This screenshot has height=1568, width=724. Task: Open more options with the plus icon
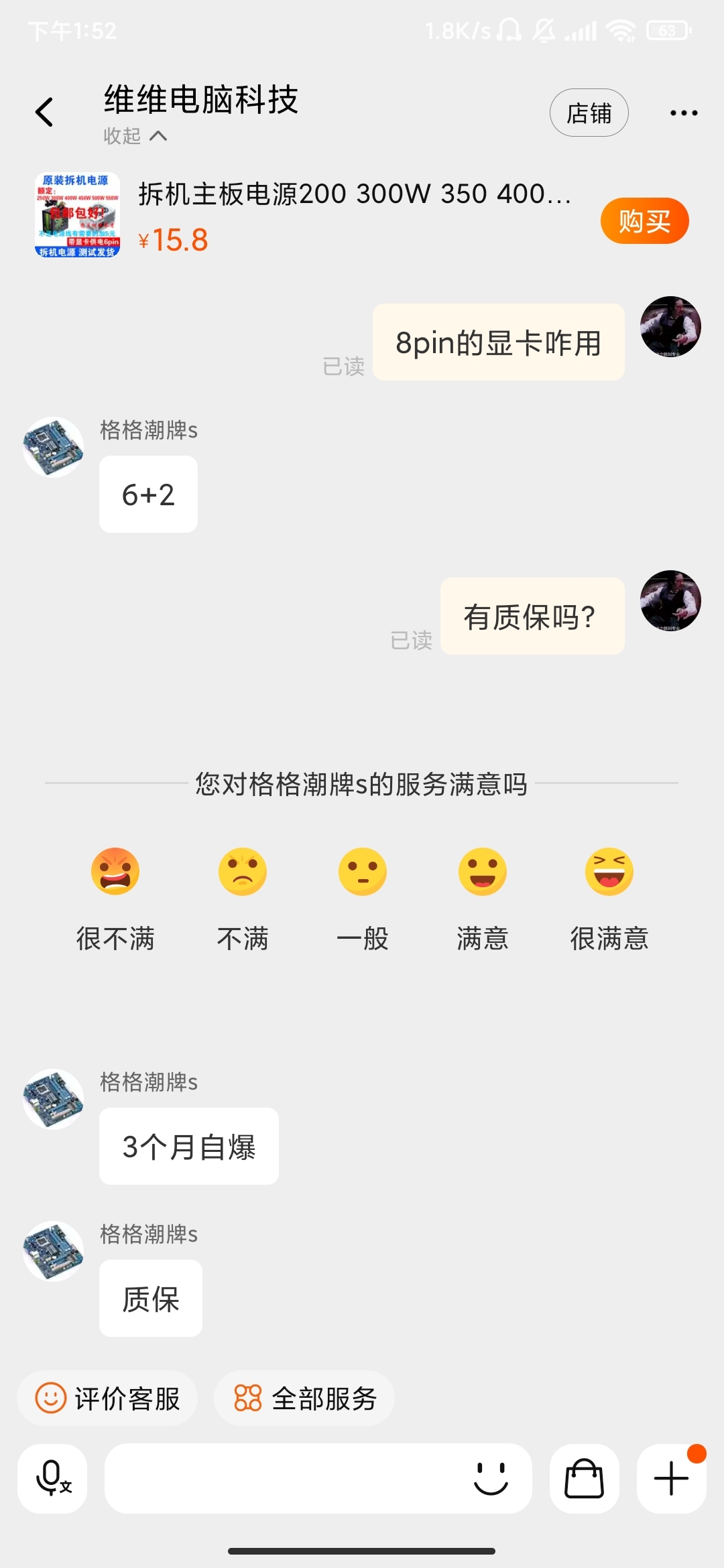click(x=672, y=1478)
